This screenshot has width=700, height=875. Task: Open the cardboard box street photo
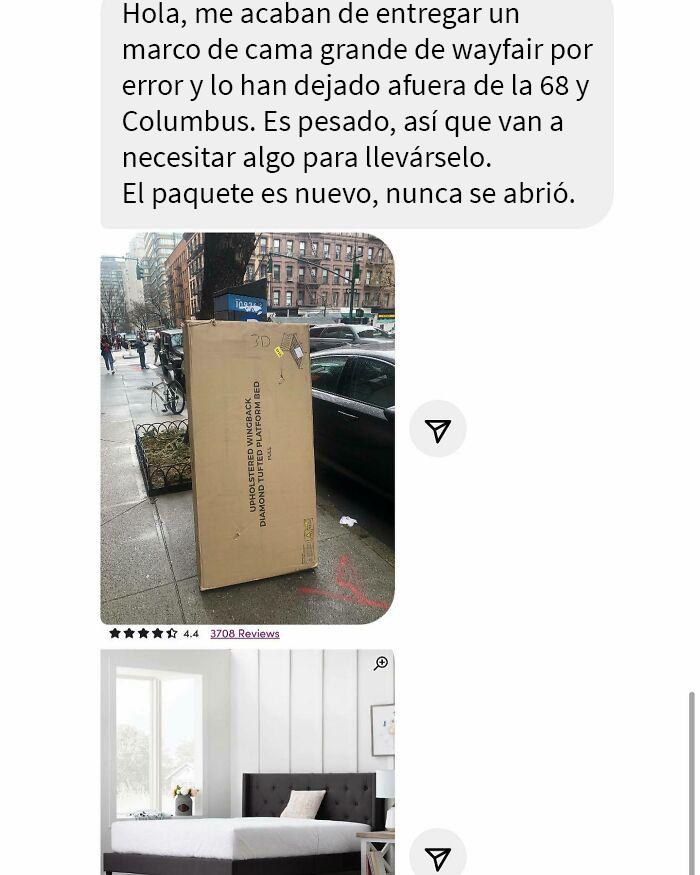(x=247, y=428)
